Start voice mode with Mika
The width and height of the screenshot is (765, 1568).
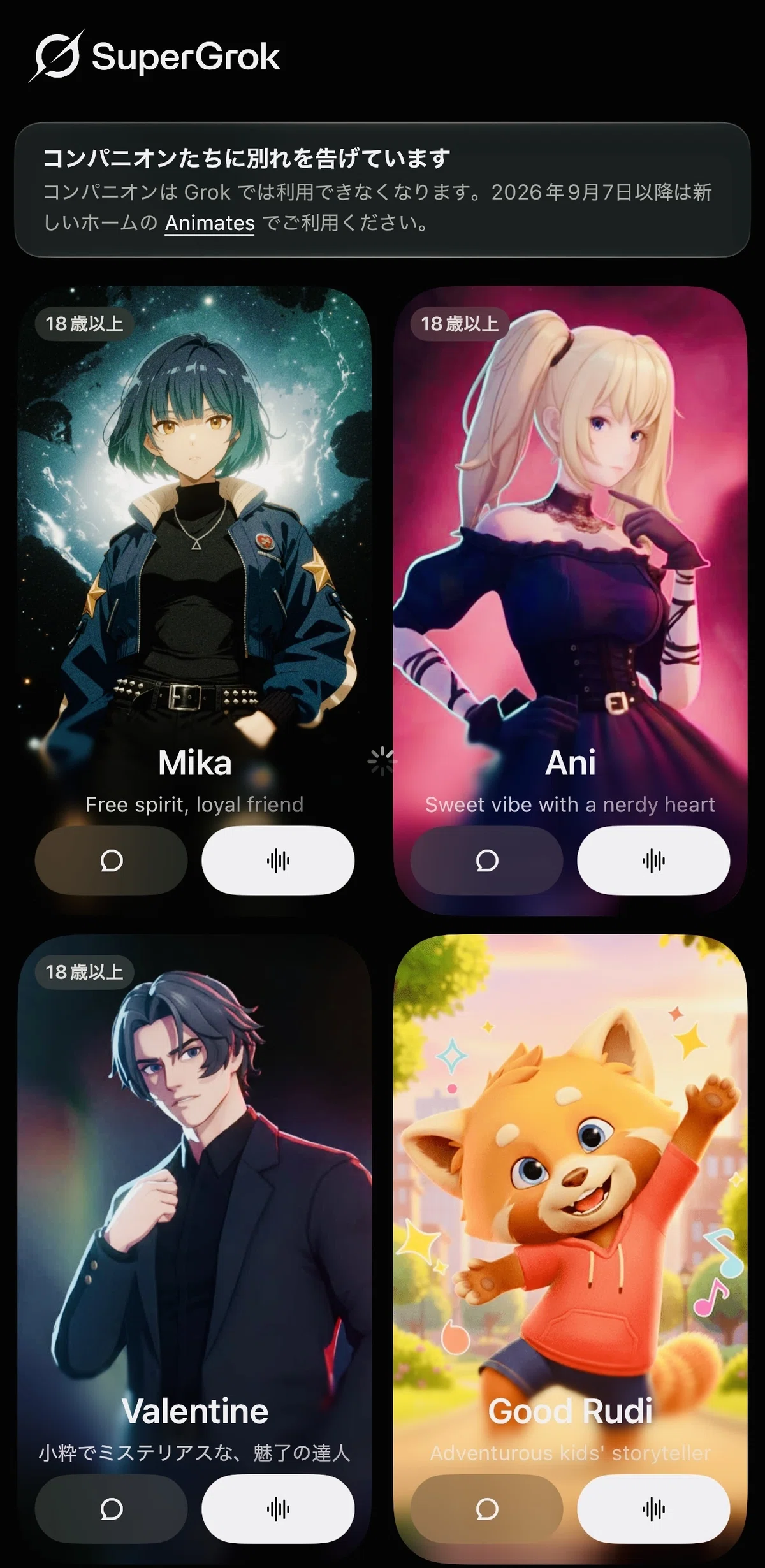[278, 860]
